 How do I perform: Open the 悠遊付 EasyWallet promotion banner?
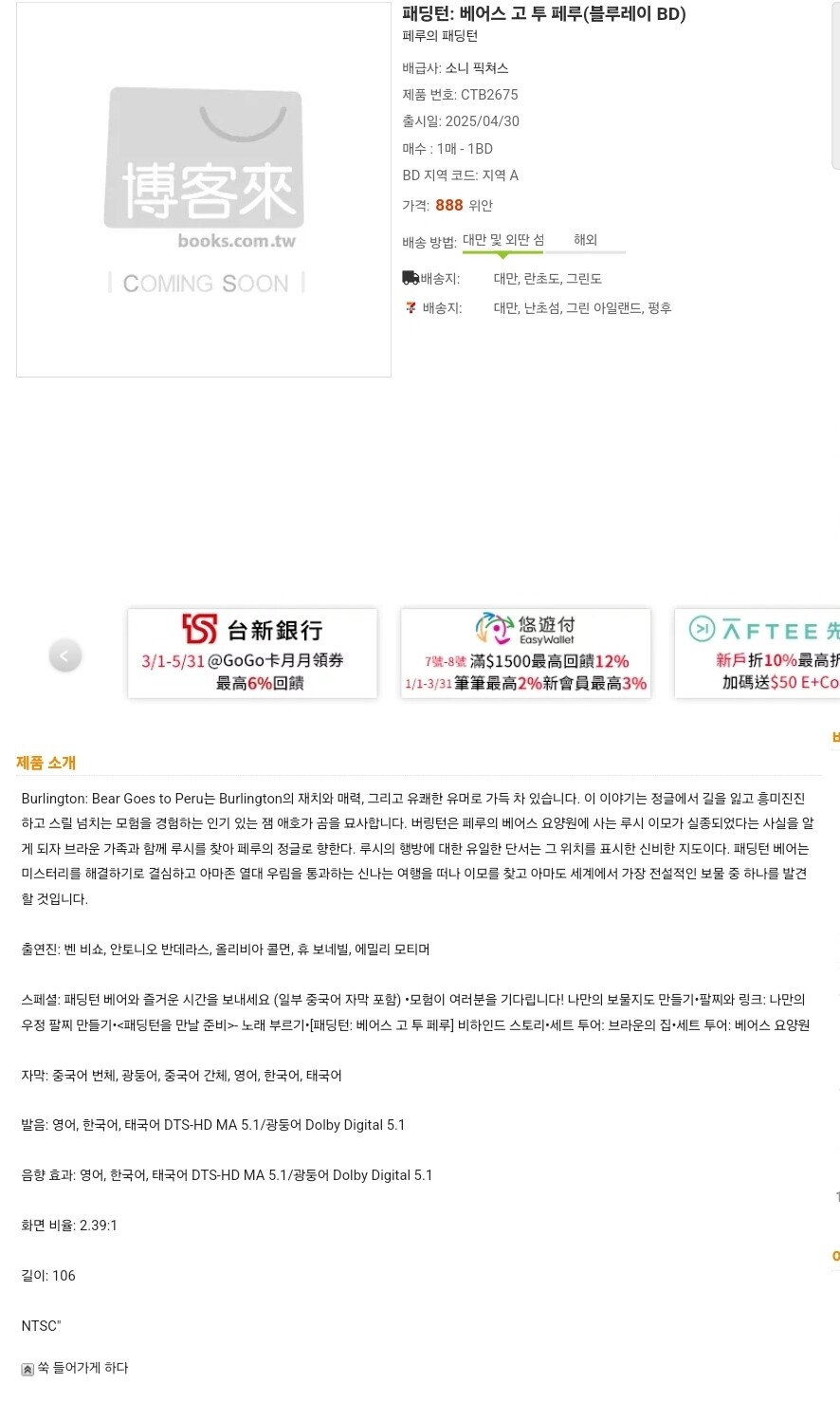point(526,654)
